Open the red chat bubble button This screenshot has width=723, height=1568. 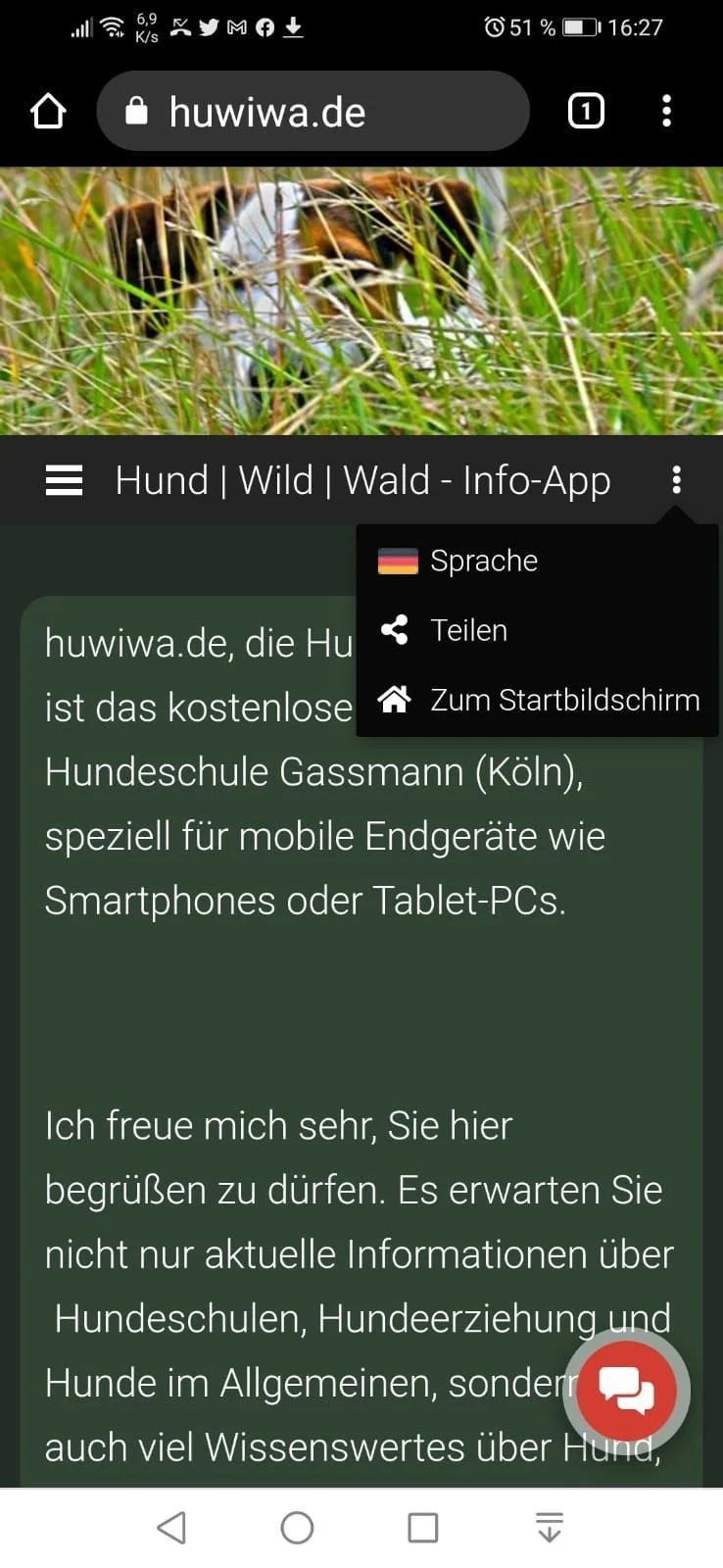[x=627, y=1390]
